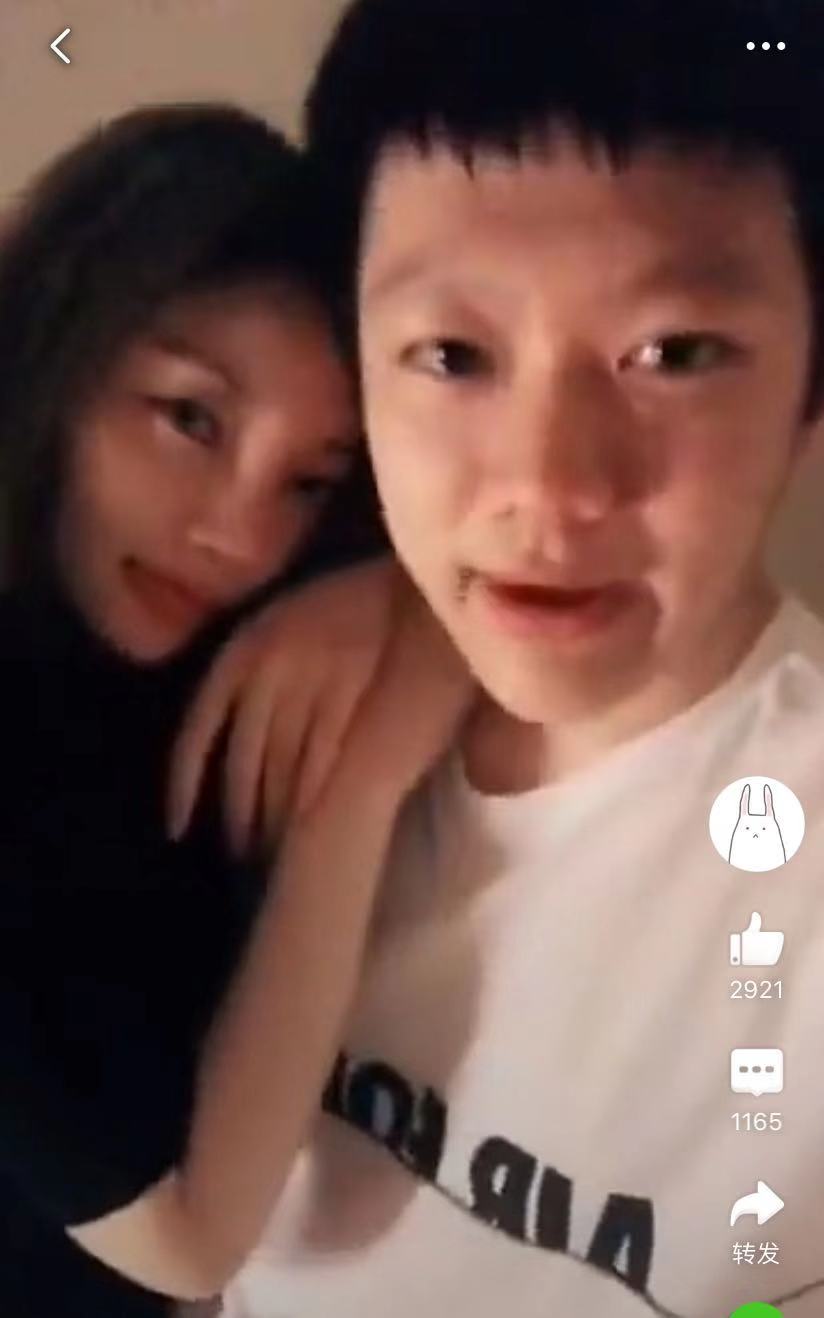Open the uploader's rabbit avatar profile
Image resolution: width=824 pixels, height=1318 pixels.
coord(756,823)
